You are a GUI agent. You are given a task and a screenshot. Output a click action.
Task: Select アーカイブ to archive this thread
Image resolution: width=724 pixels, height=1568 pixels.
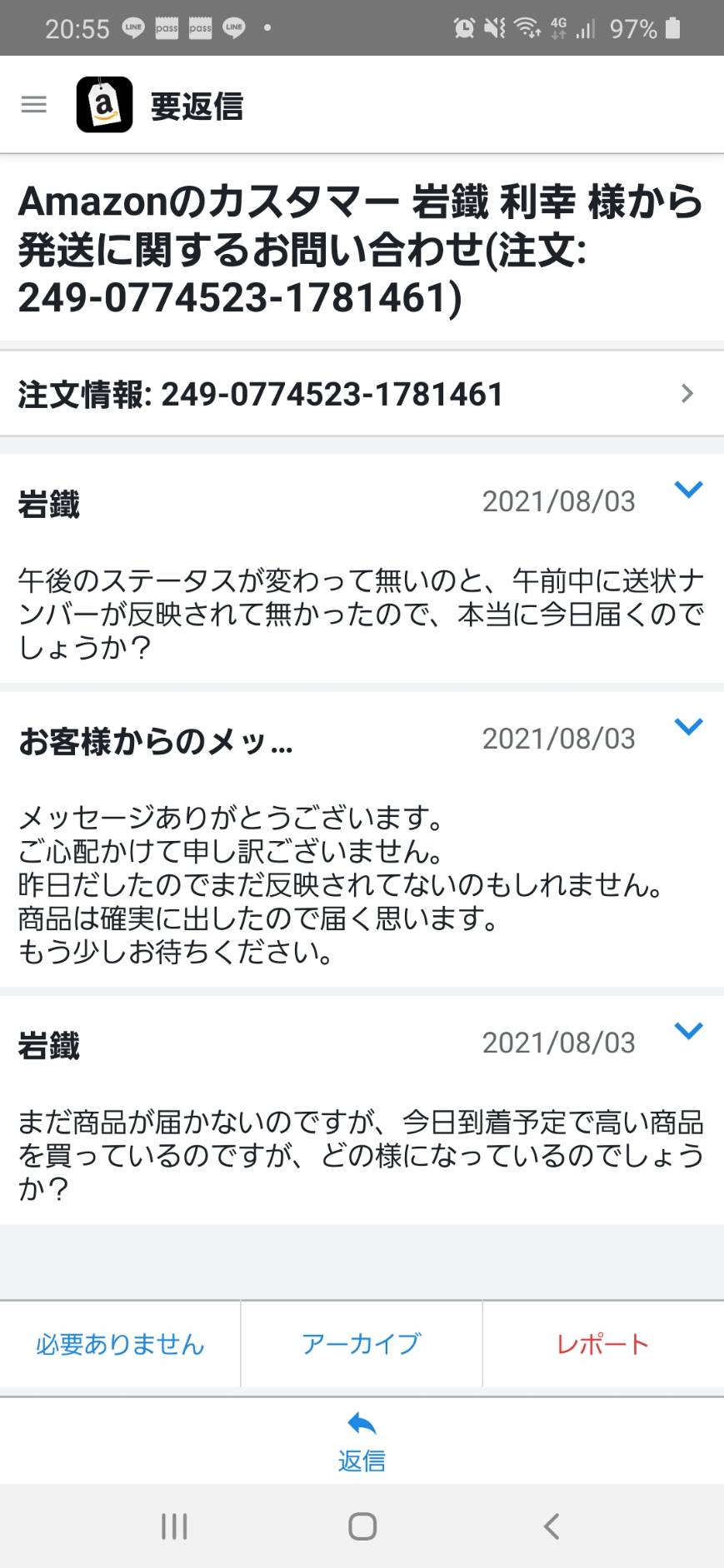362,1344
